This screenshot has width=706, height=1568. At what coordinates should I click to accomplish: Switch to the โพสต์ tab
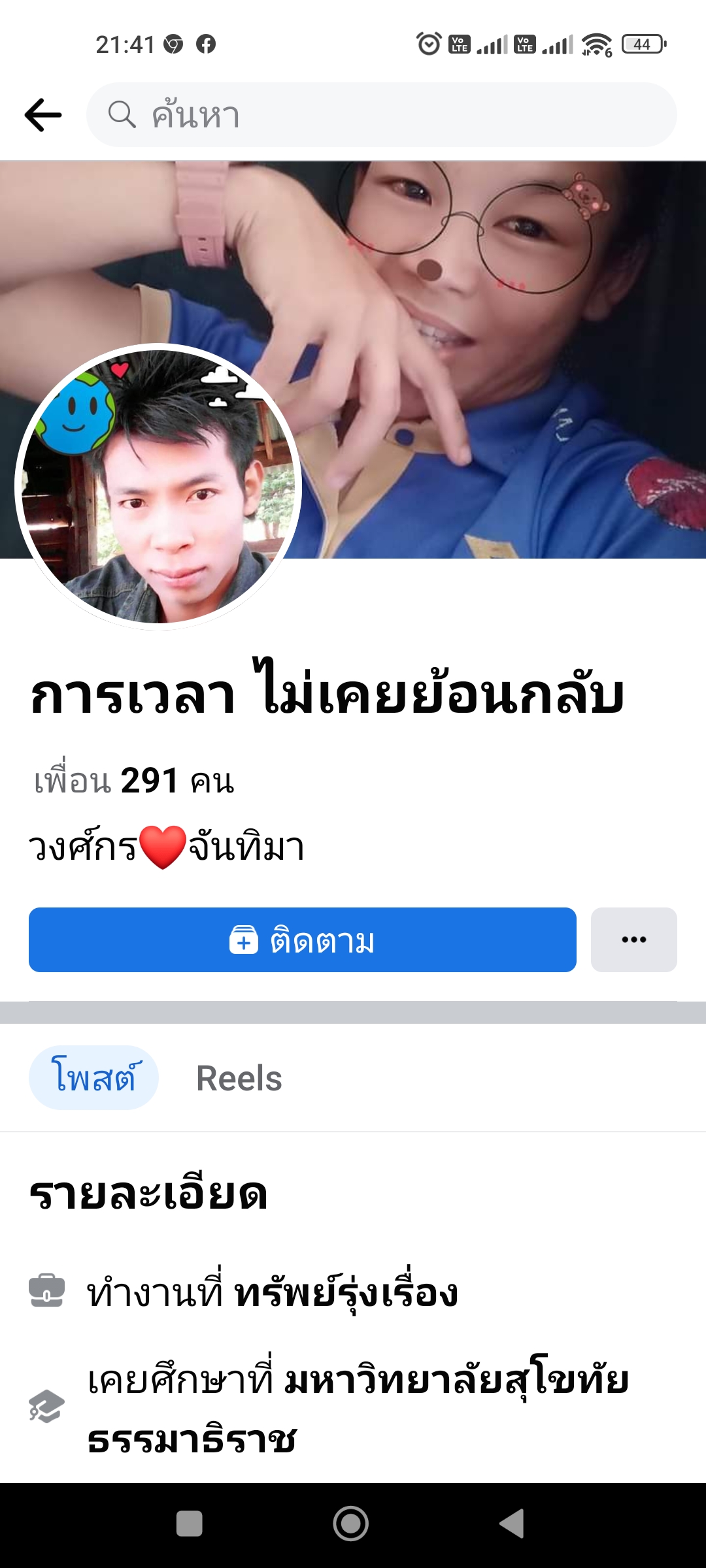tap(93, 1077)
